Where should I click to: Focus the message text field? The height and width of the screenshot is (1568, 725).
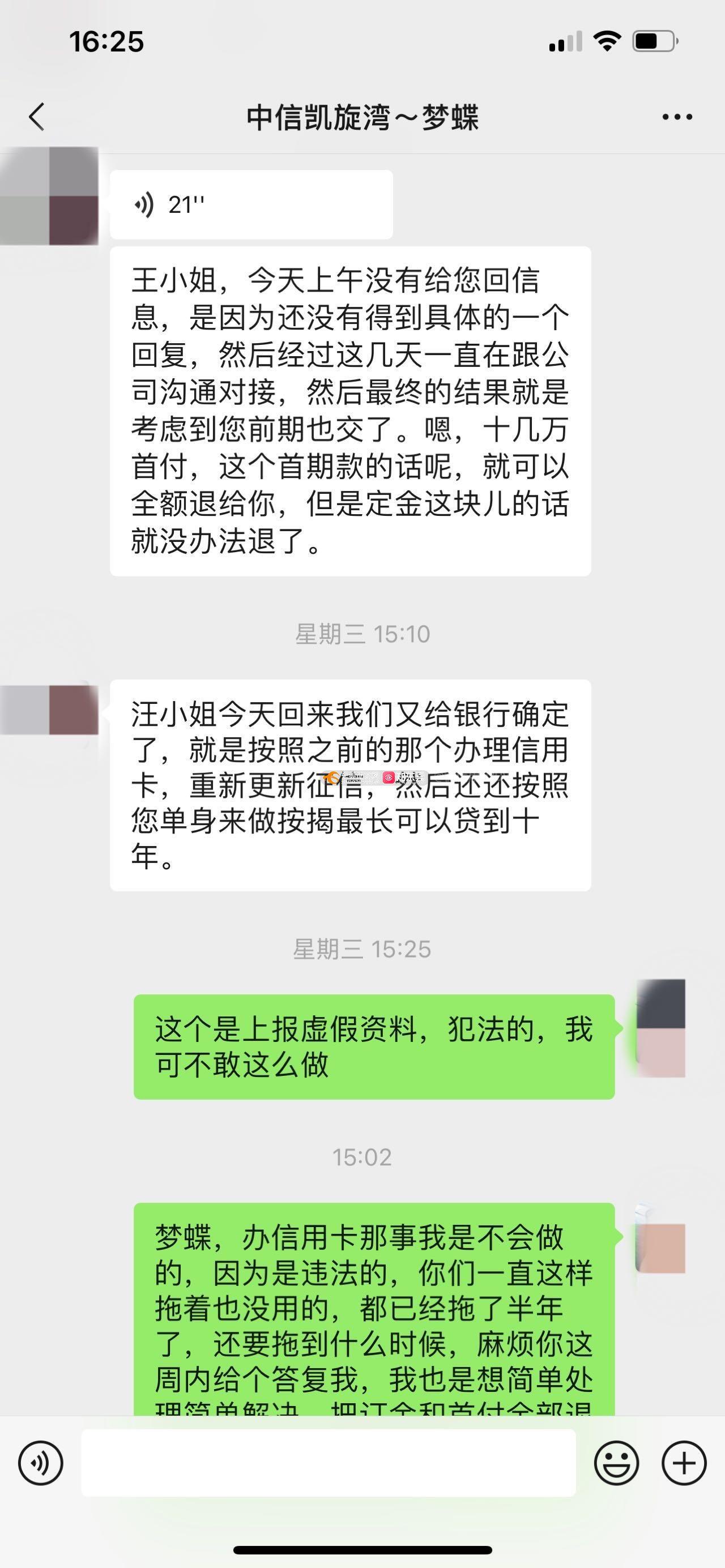pos(328,1463)
